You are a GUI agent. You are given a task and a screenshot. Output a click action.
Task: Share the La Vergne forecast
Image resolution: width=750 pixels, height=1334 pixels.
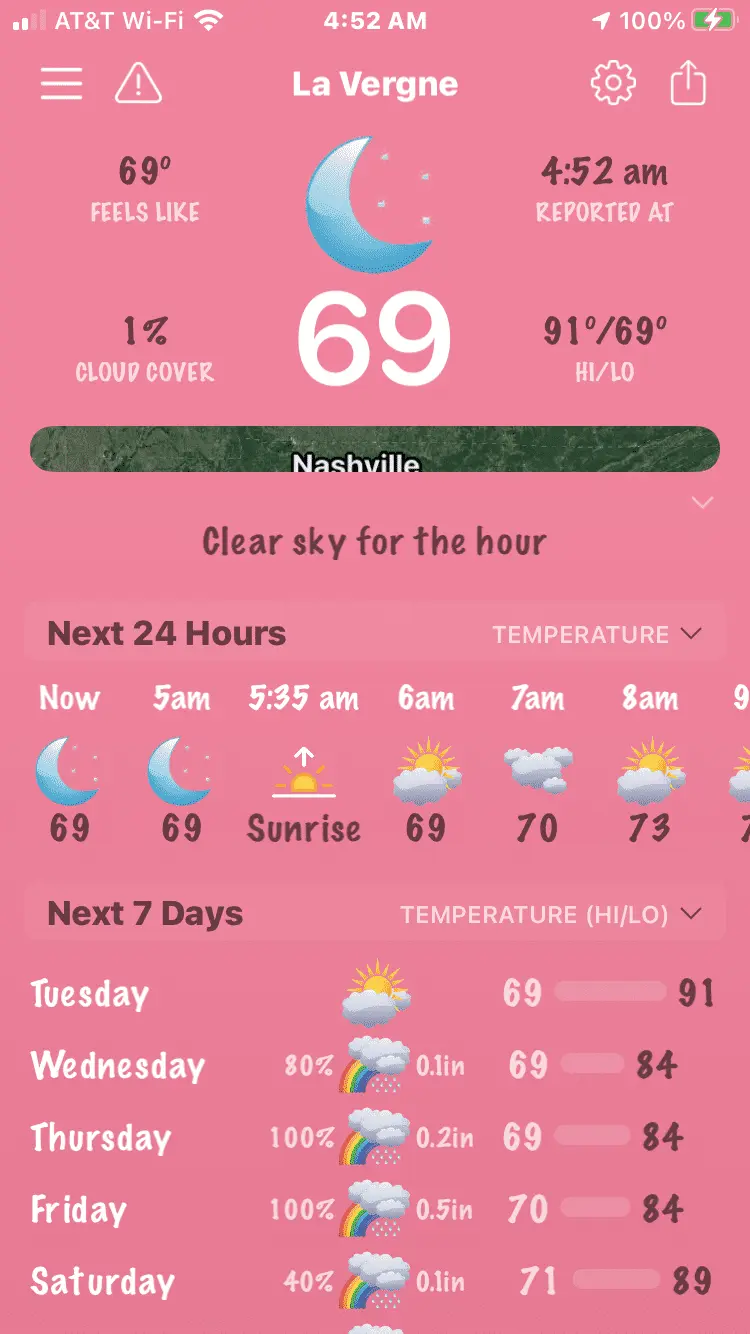pos(688,84)
